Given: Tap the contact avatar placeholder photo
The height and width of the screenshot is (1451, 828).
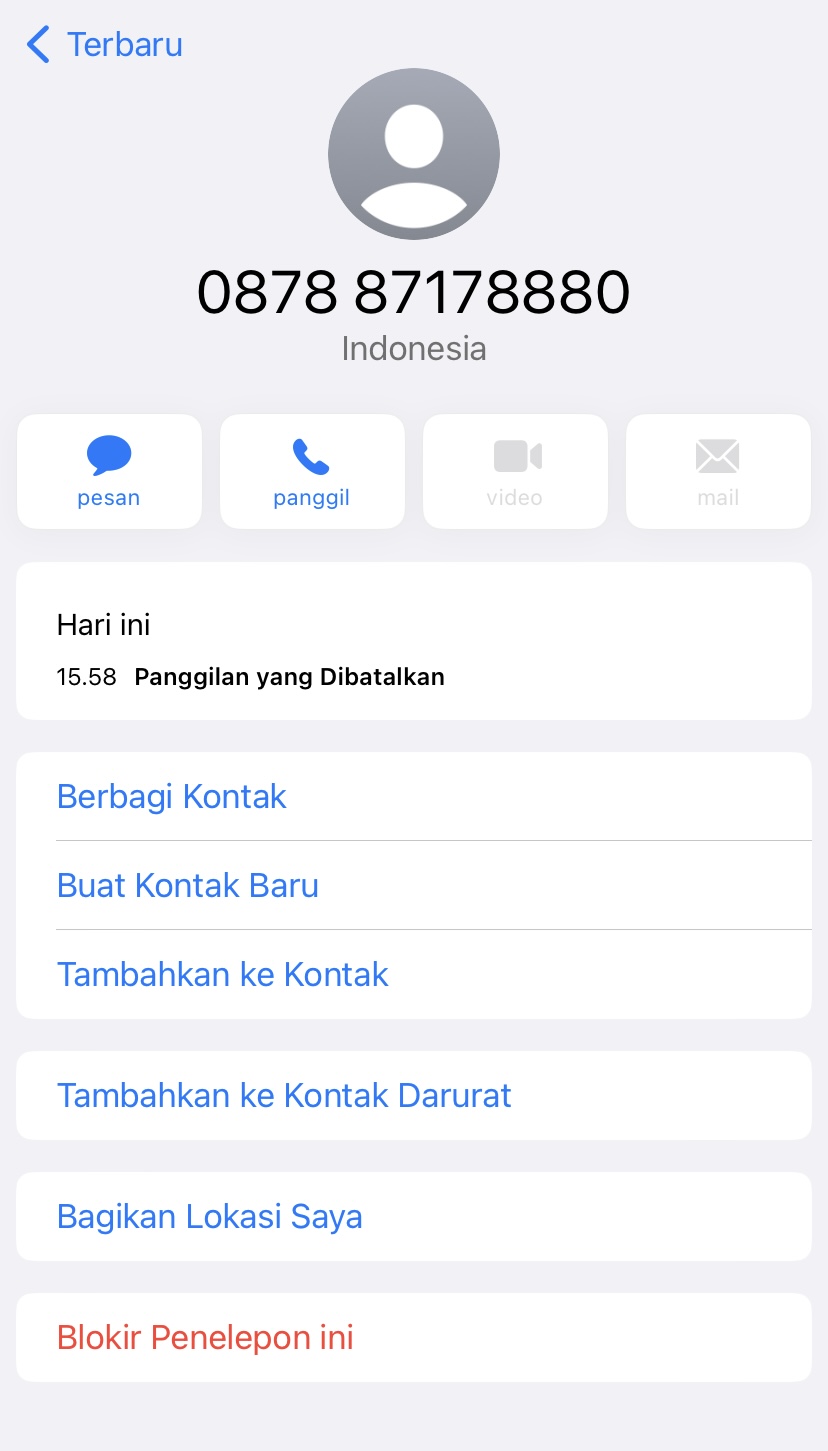Looking at the screenshot, I should pyautogui.click(x=414, y=153).
